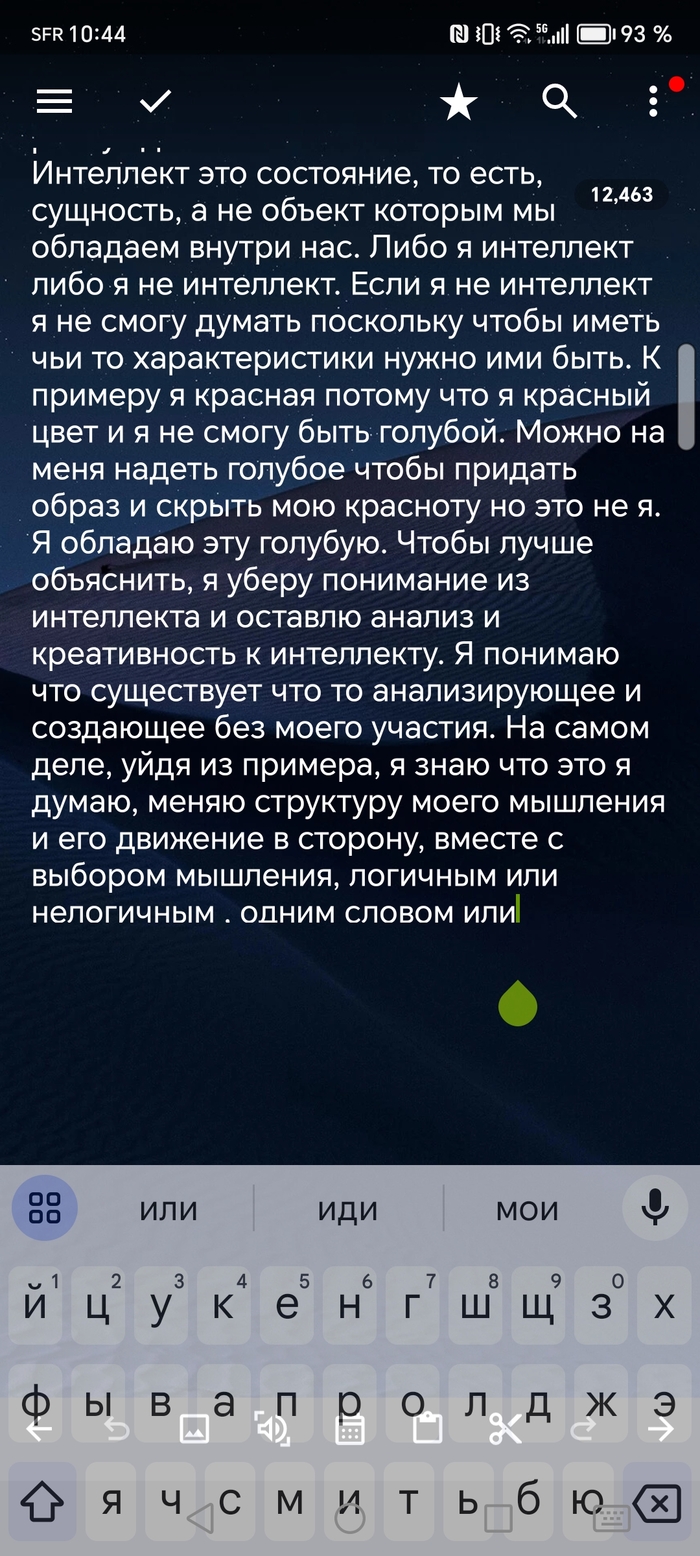Open search within the note
Viewport: 700px width, 1556px height.
pos(559,101)
